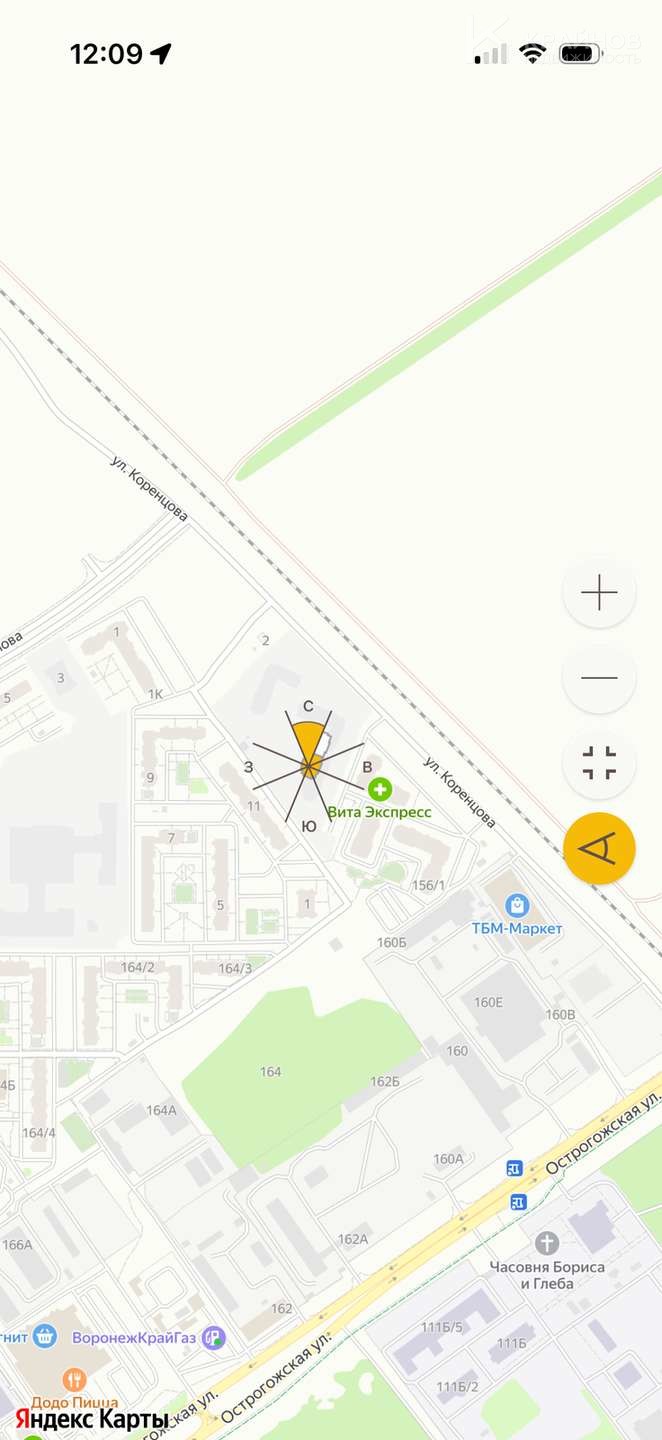Screen dimensions: 662x1440
Task: Center map on my location
Action: click(x=599, y=849)
